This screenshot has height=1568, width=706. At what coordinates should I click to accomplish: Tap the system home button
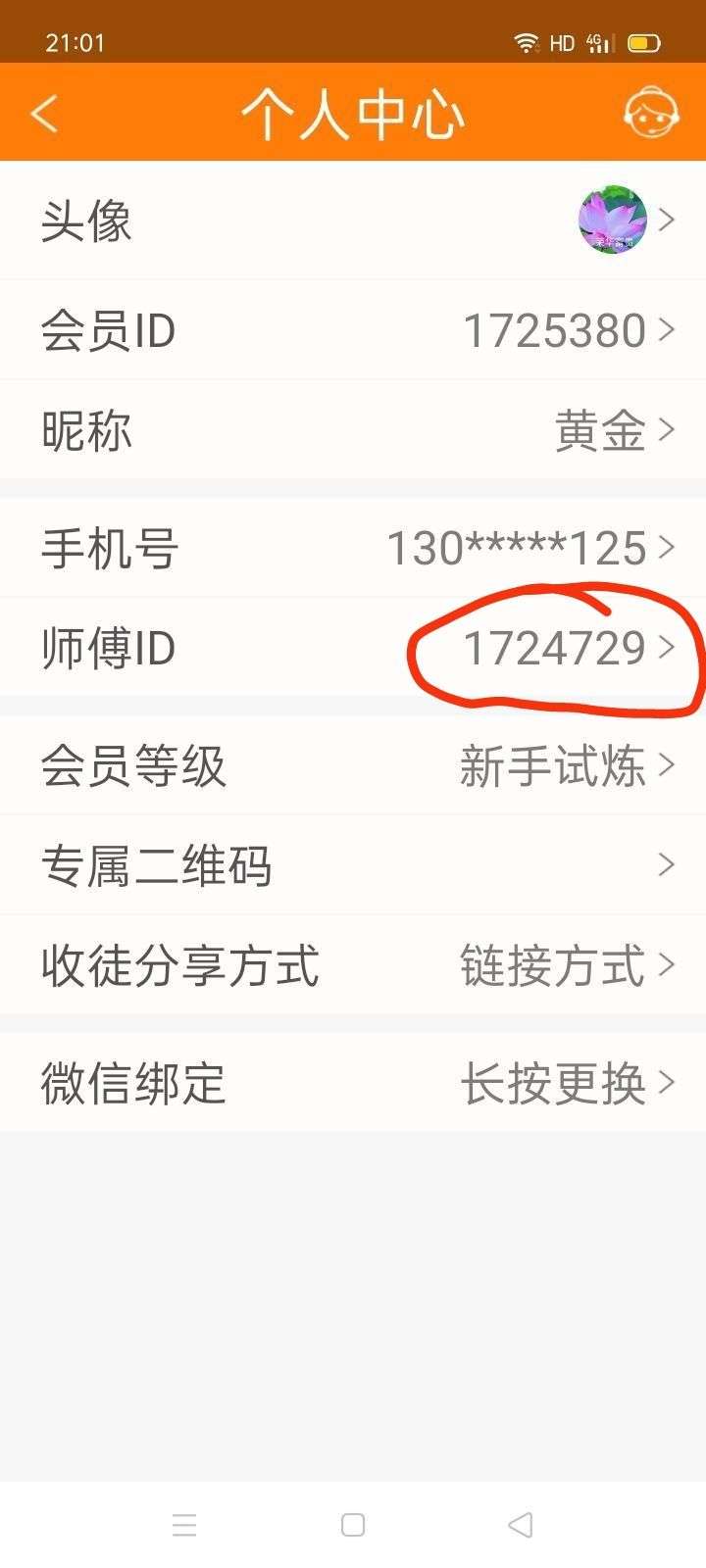point(353,1525)
